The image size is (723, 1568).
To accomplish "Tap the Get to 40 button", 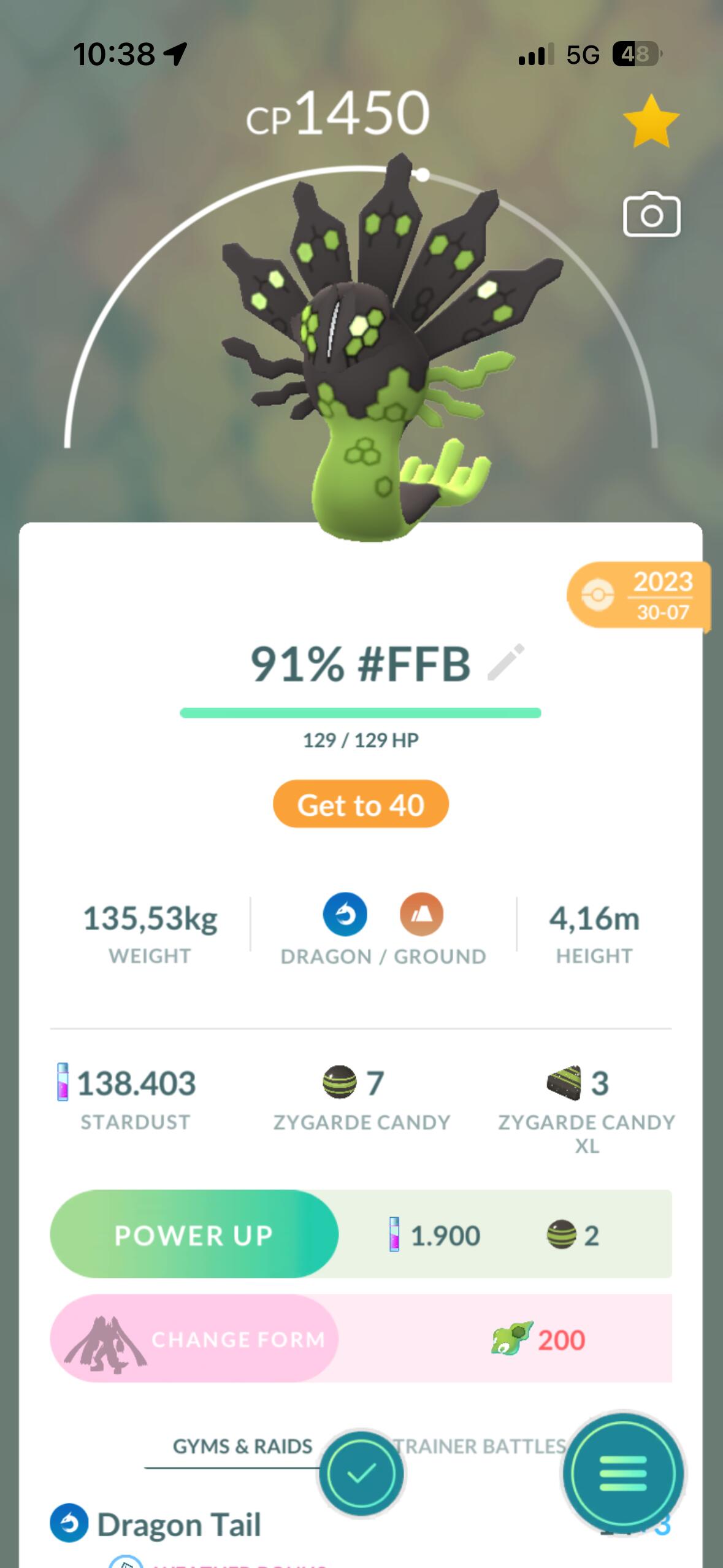I will tap(361, 804).
